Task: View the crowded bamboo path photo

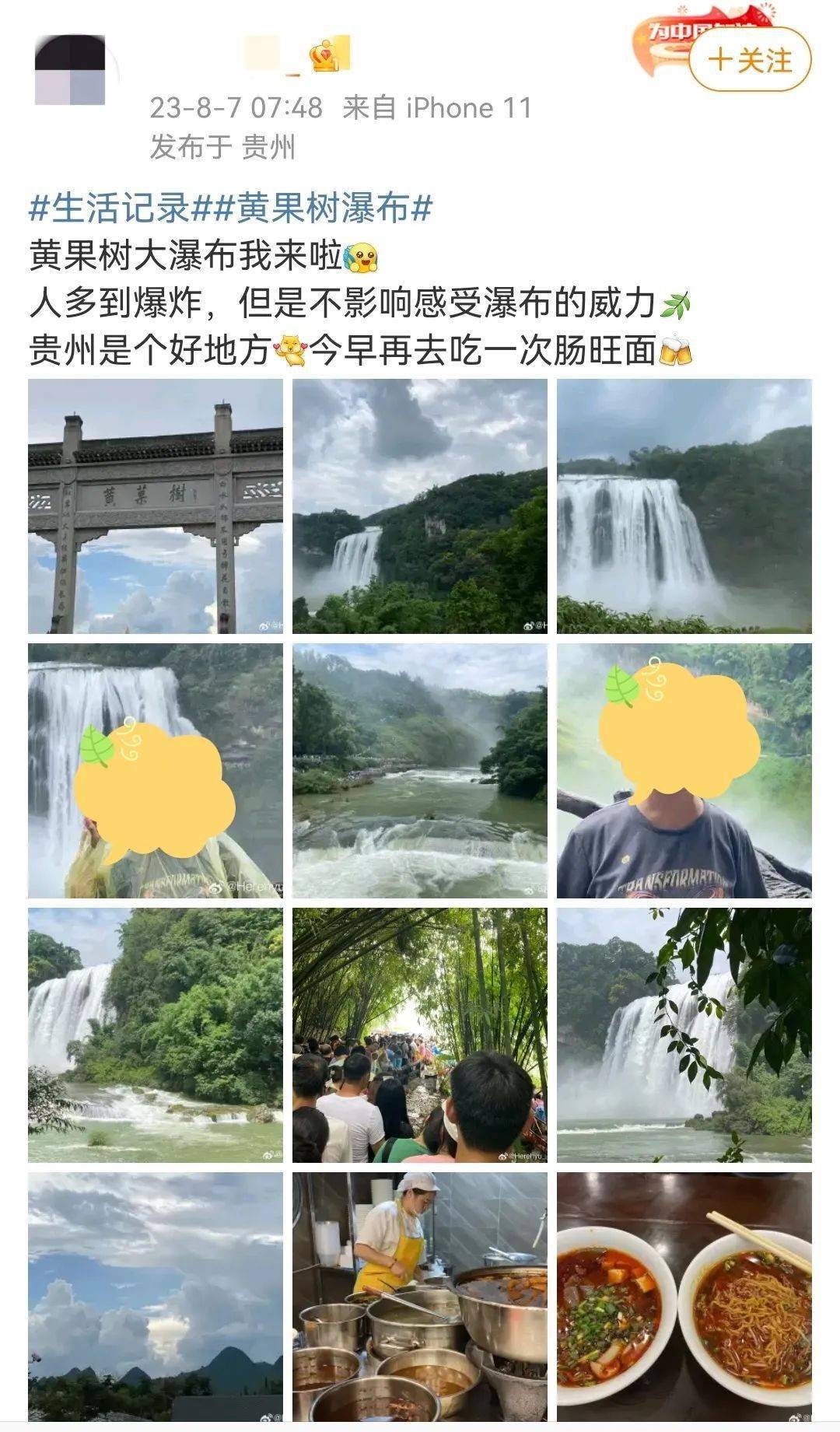Action: (x=420, y=1035)
